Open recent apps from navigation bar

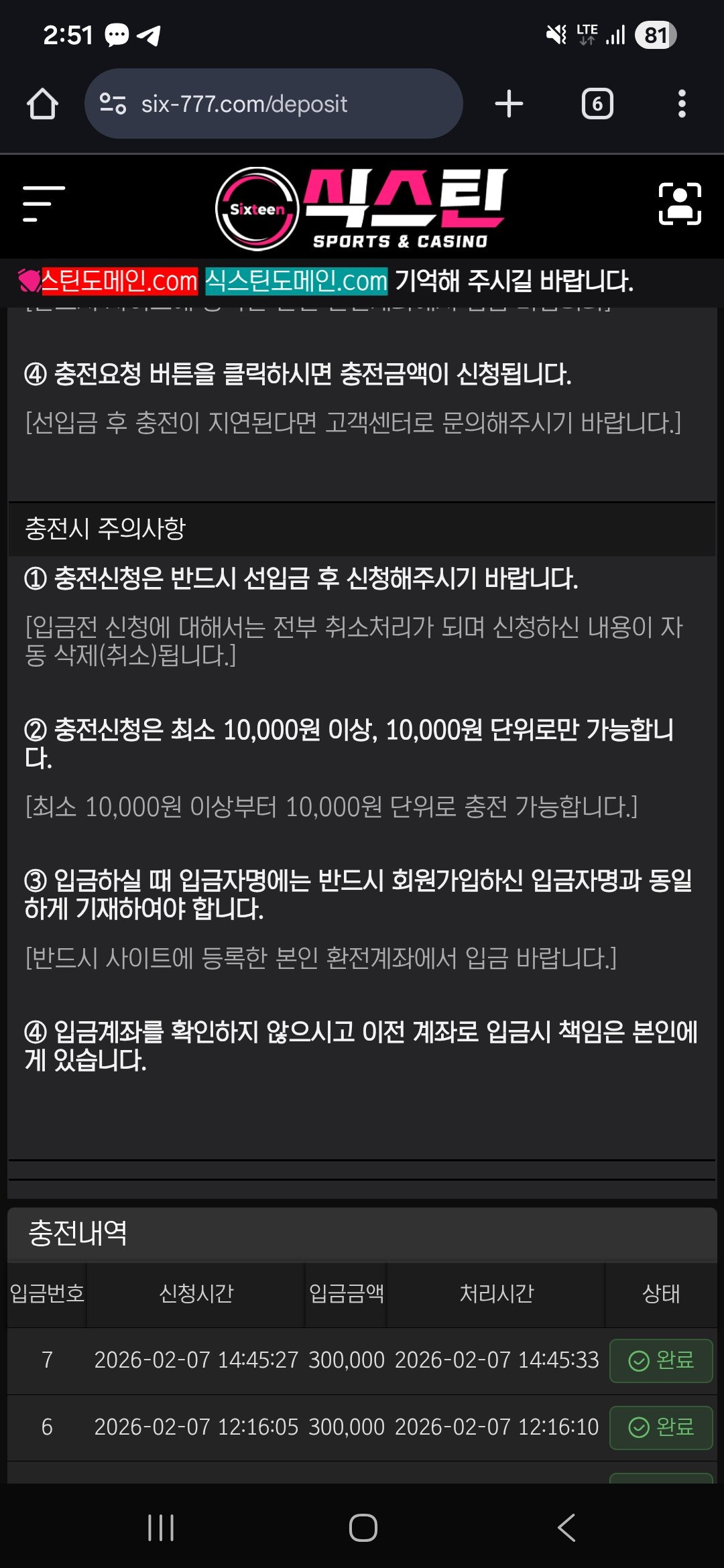(x=161, y=1527)
